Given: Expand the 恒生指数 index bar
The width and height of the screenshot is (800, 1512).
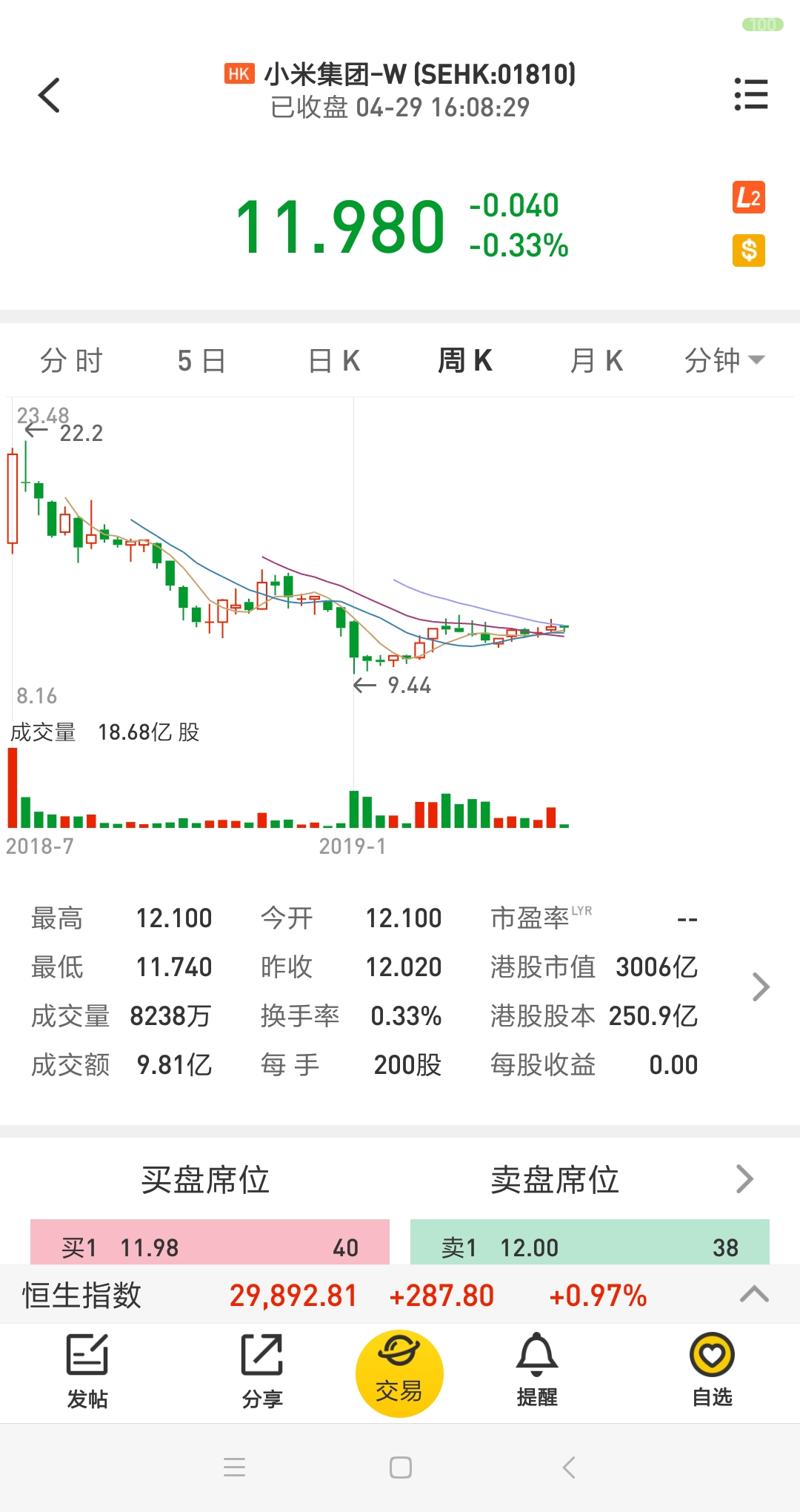Looking at the screenshot, I should coord(754,1295).
